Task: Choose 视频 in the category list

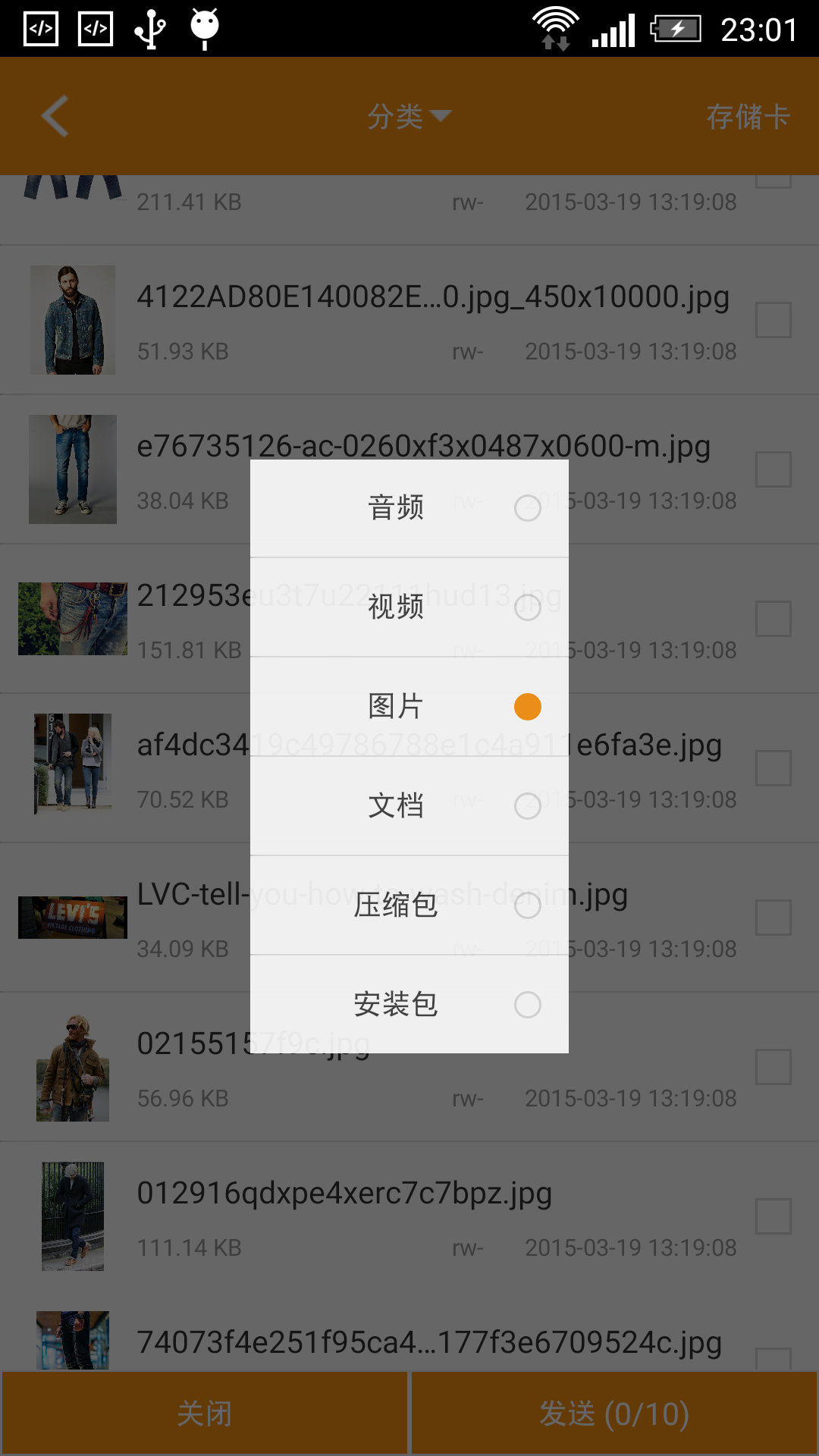Action: point(409,607)
